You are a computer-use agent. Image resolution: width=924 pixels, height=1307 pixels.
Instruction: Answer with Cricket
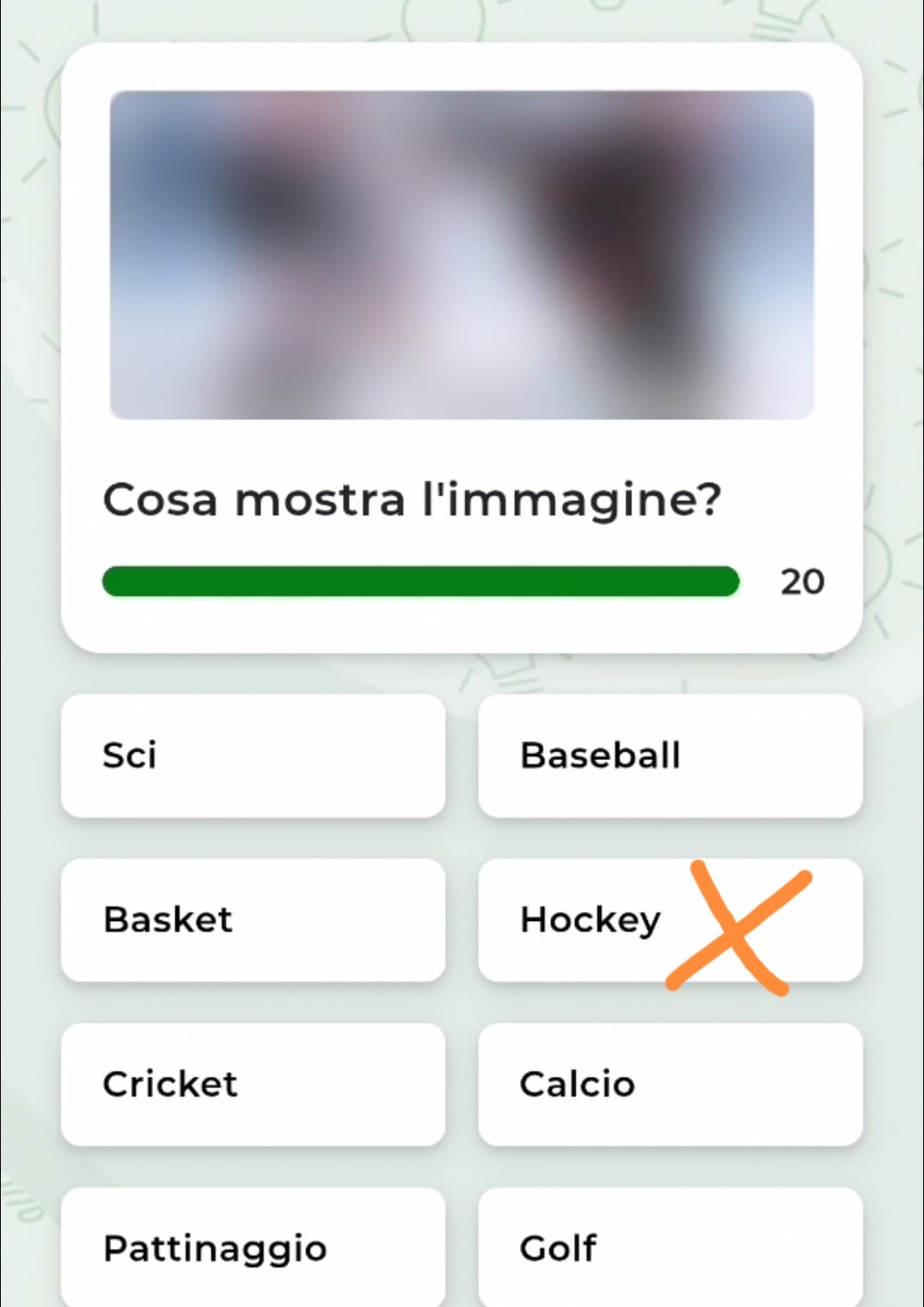pyautogui.click(x=252, y=1084)
